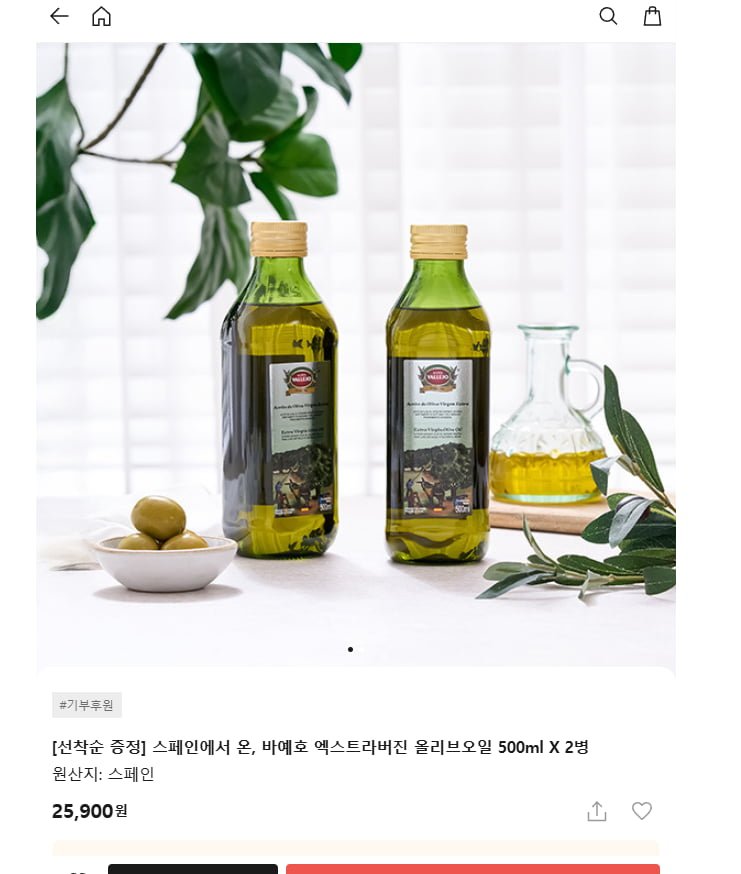Screen dimensions: 741x874
Task: Open the #기부후원 tag
Action: click(87, 705)
